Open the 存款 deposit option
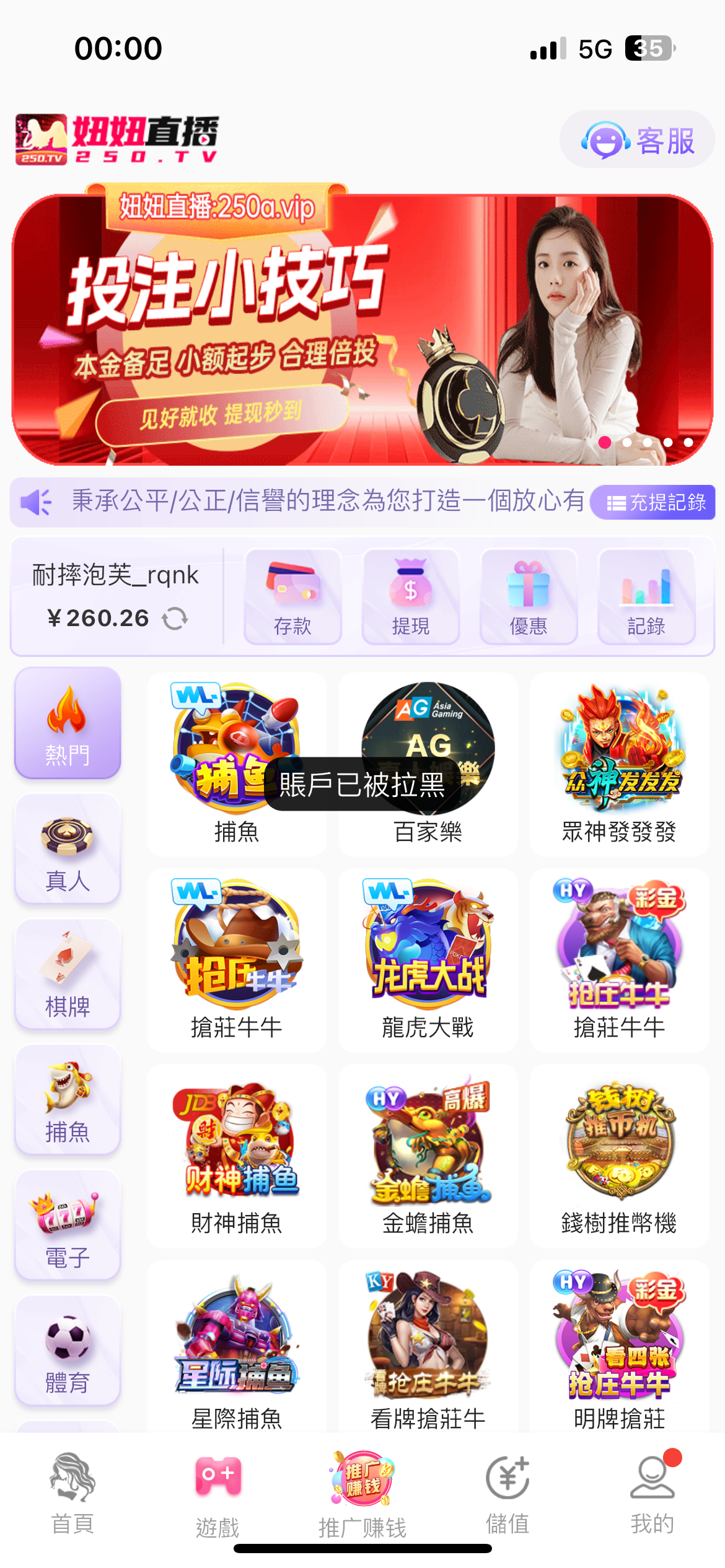Viewport: 725px width, 1568px height. [x=292, y=597]
